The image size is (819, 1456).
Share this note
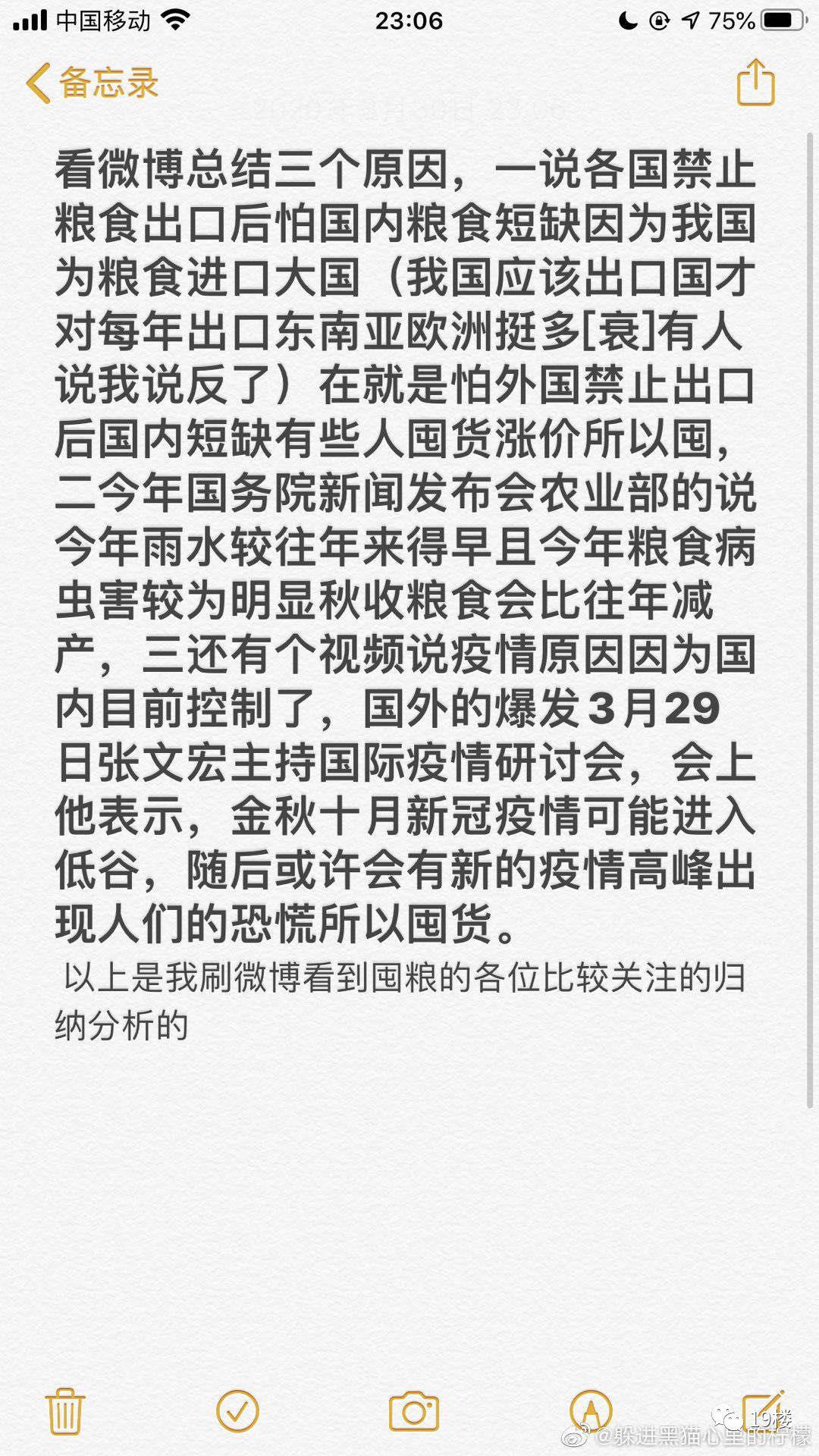pyautogui.click(x=755, y=82)
